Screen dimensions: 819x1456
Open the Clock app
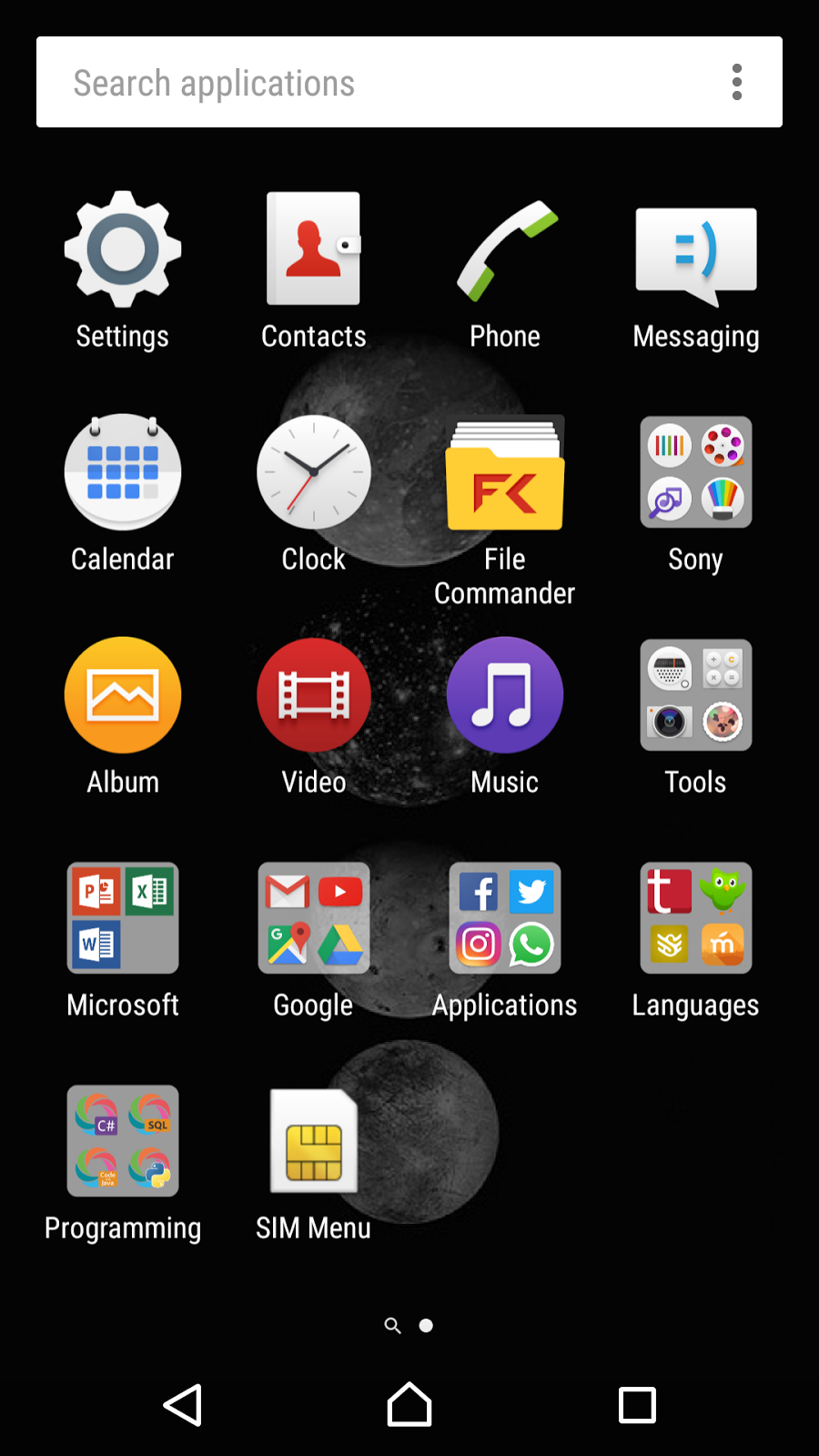click(x=314, y=472)
